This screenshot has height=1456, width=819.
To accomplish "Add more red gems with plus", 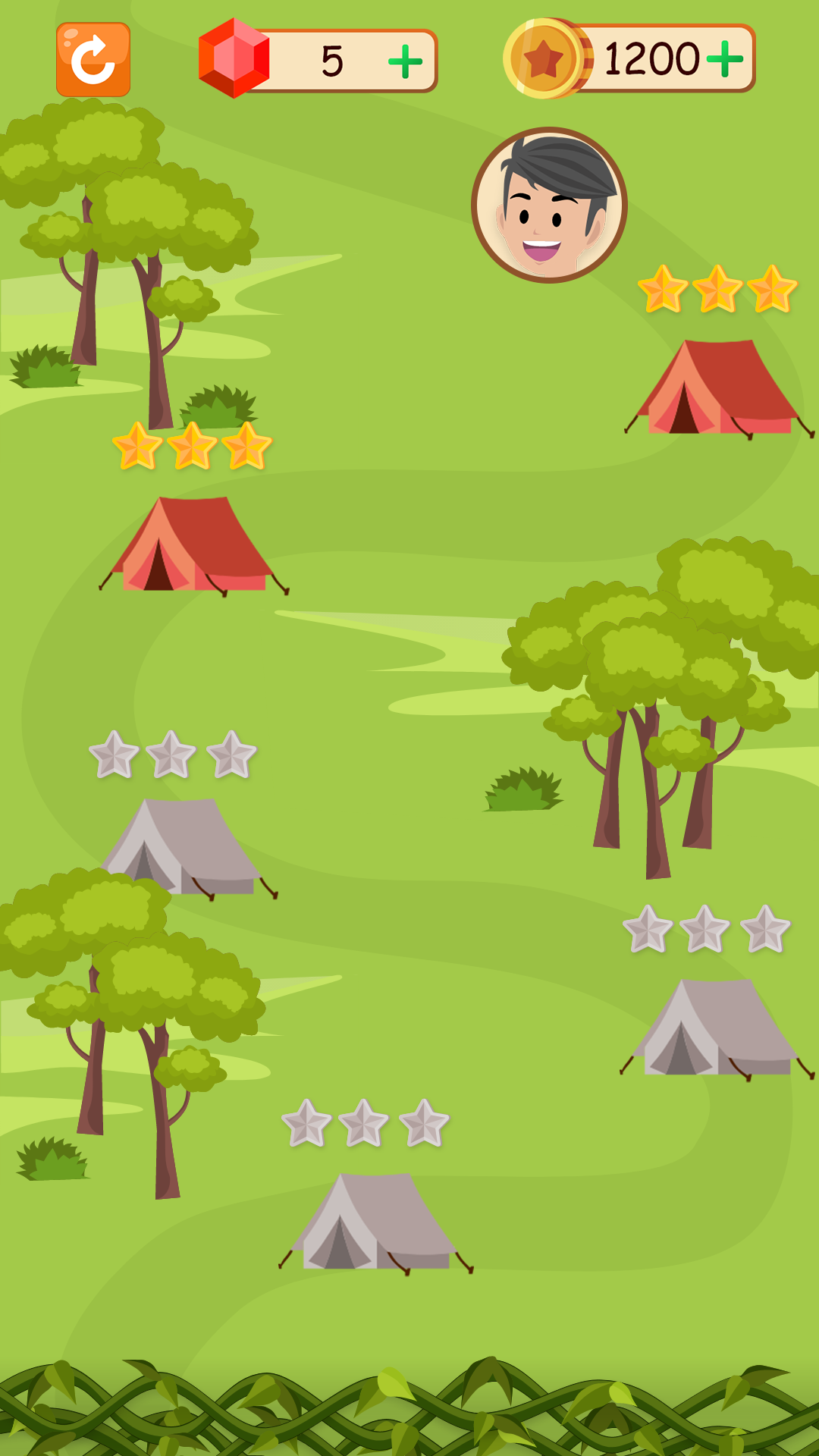I will [x=405, y=61].
